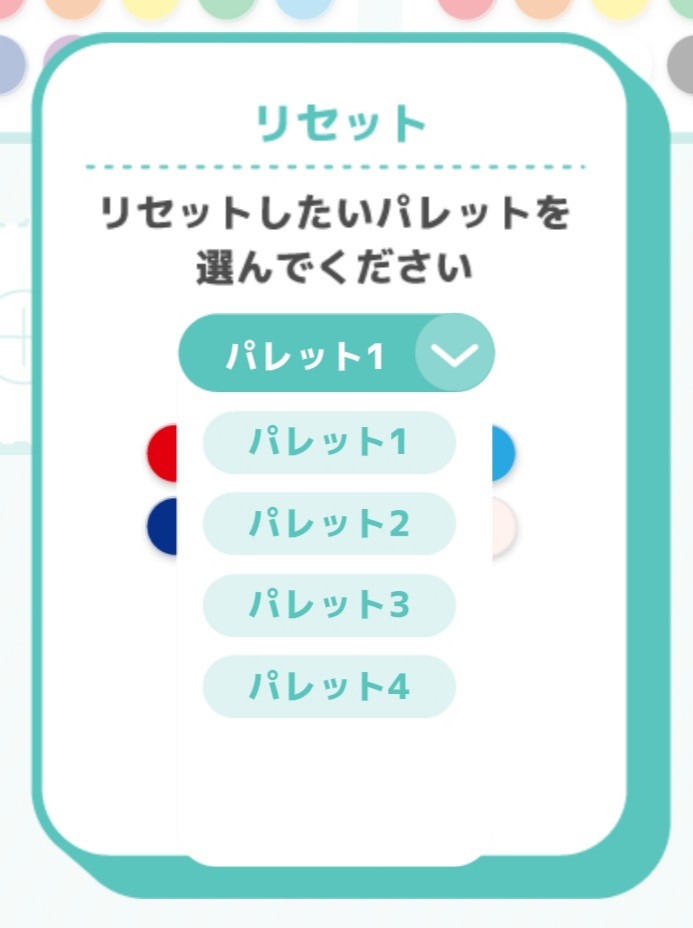The image size is (693, 928).
Task: Select パレット4 to reset
Action: pyautogui.click(x=329, y=687)
